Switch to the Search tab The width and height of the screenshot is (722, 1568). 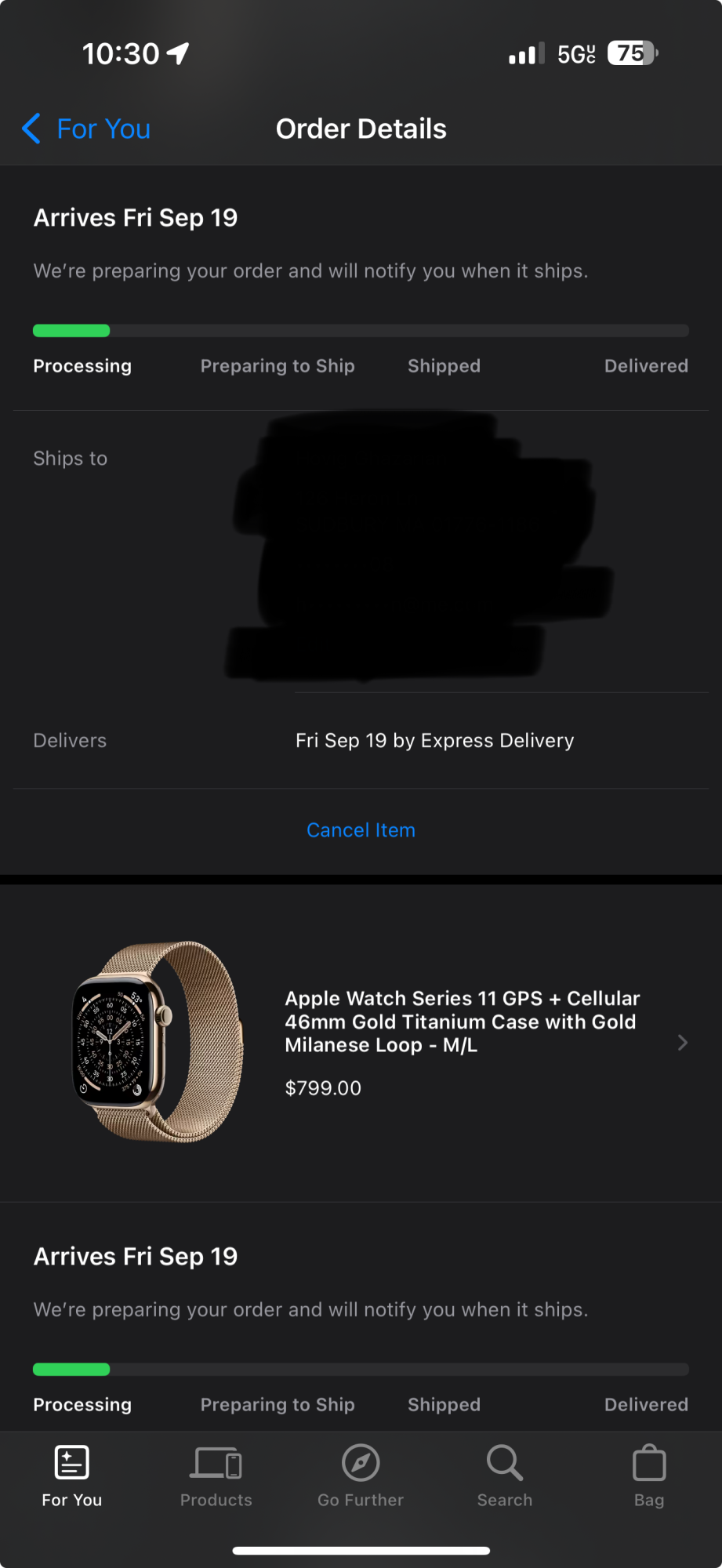pos(505,1476)
